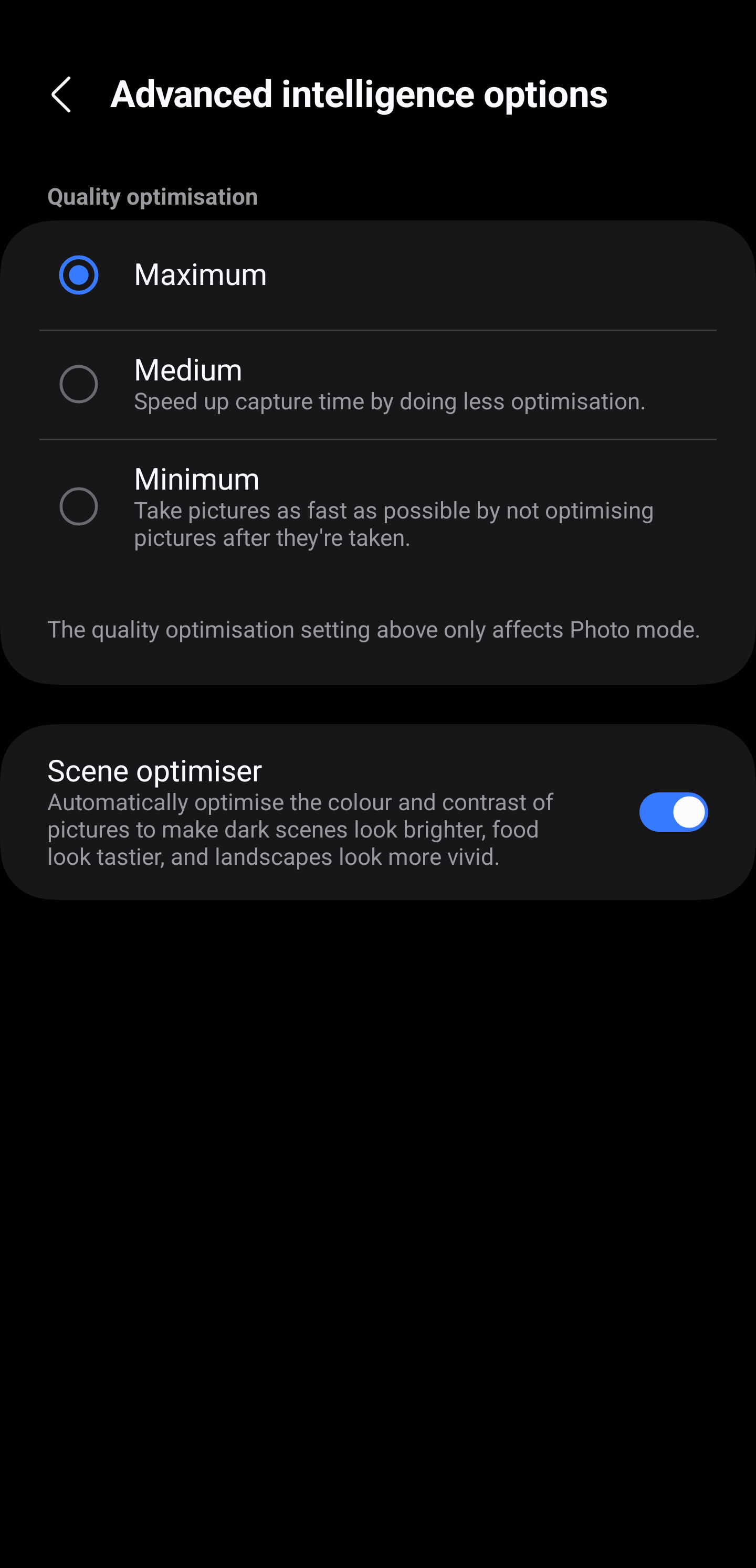
Task: Turn the blue toggle off for Scene optimiser
Action: click(673, 811)
